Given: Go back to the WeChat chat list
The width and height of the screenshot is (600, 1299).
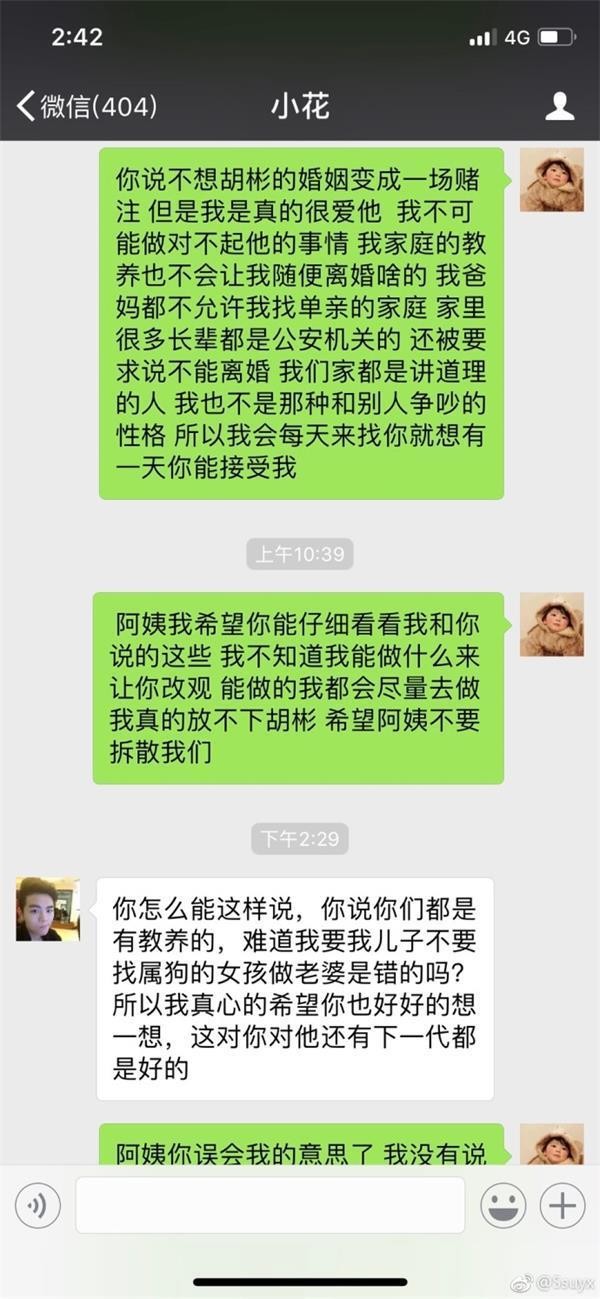Looking at the screenshot, I should pos(85,106).
